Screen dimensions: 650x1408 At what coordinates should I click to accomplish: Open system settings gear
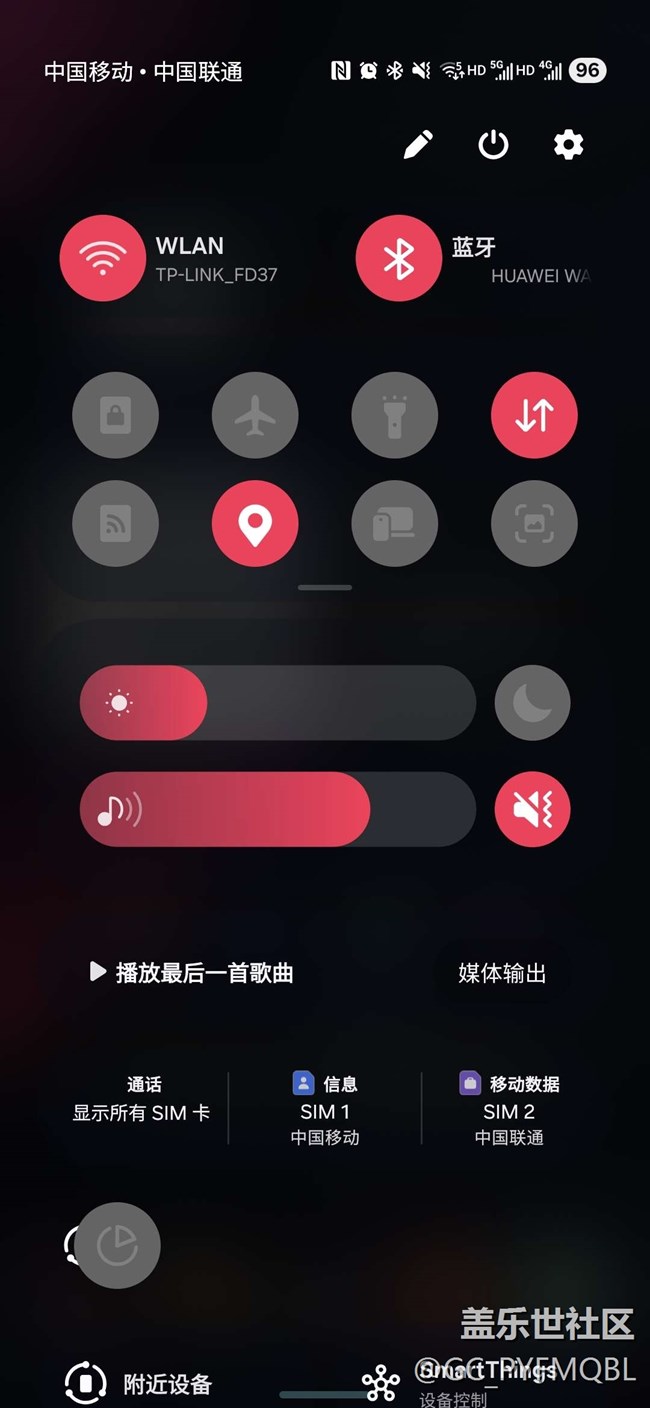click(568, 145)
